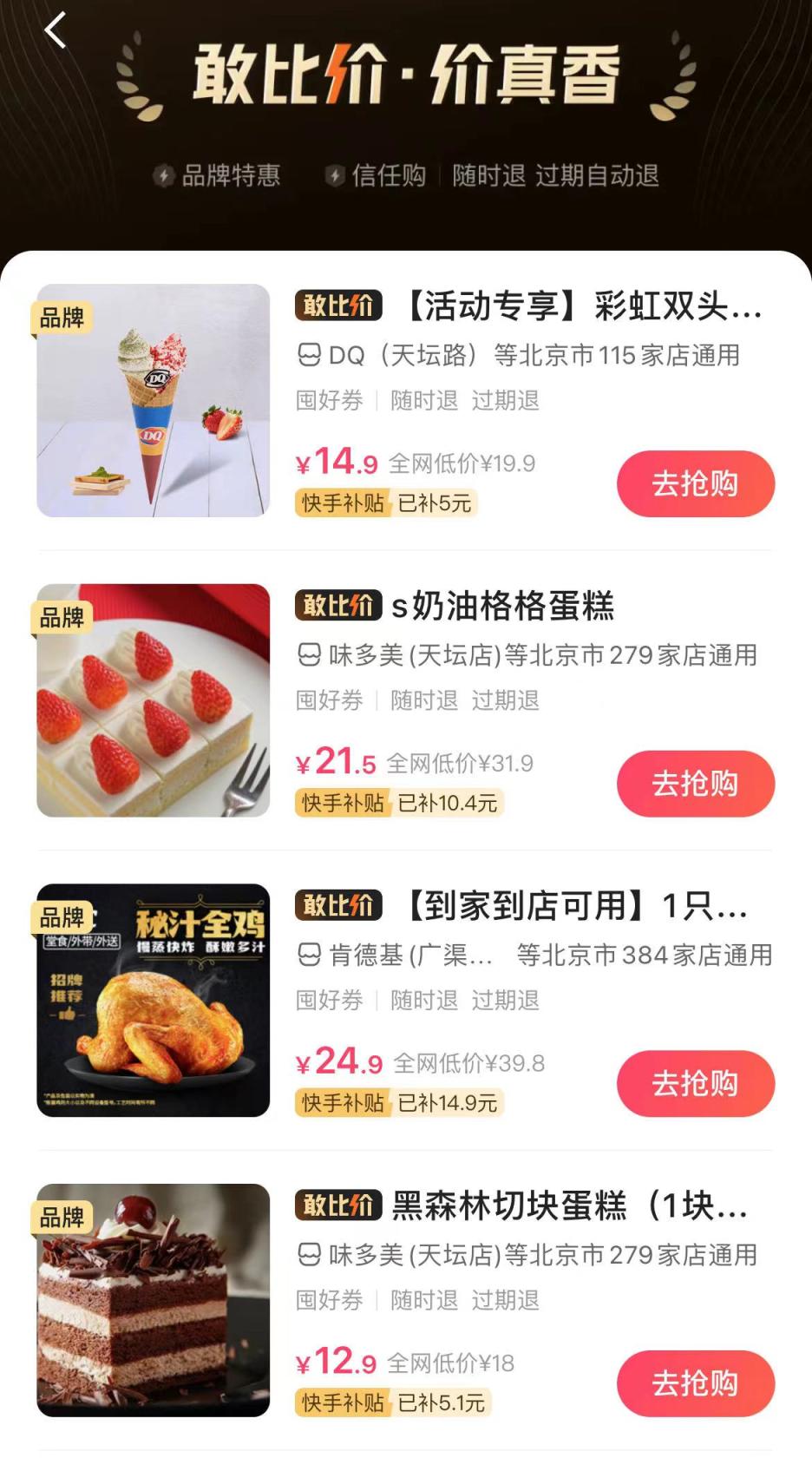The width and height of the screenshot is (812, 1458).
Task: Tap 去抢购 for the DQ rainbow cone deal
Action: coord(695,483)
